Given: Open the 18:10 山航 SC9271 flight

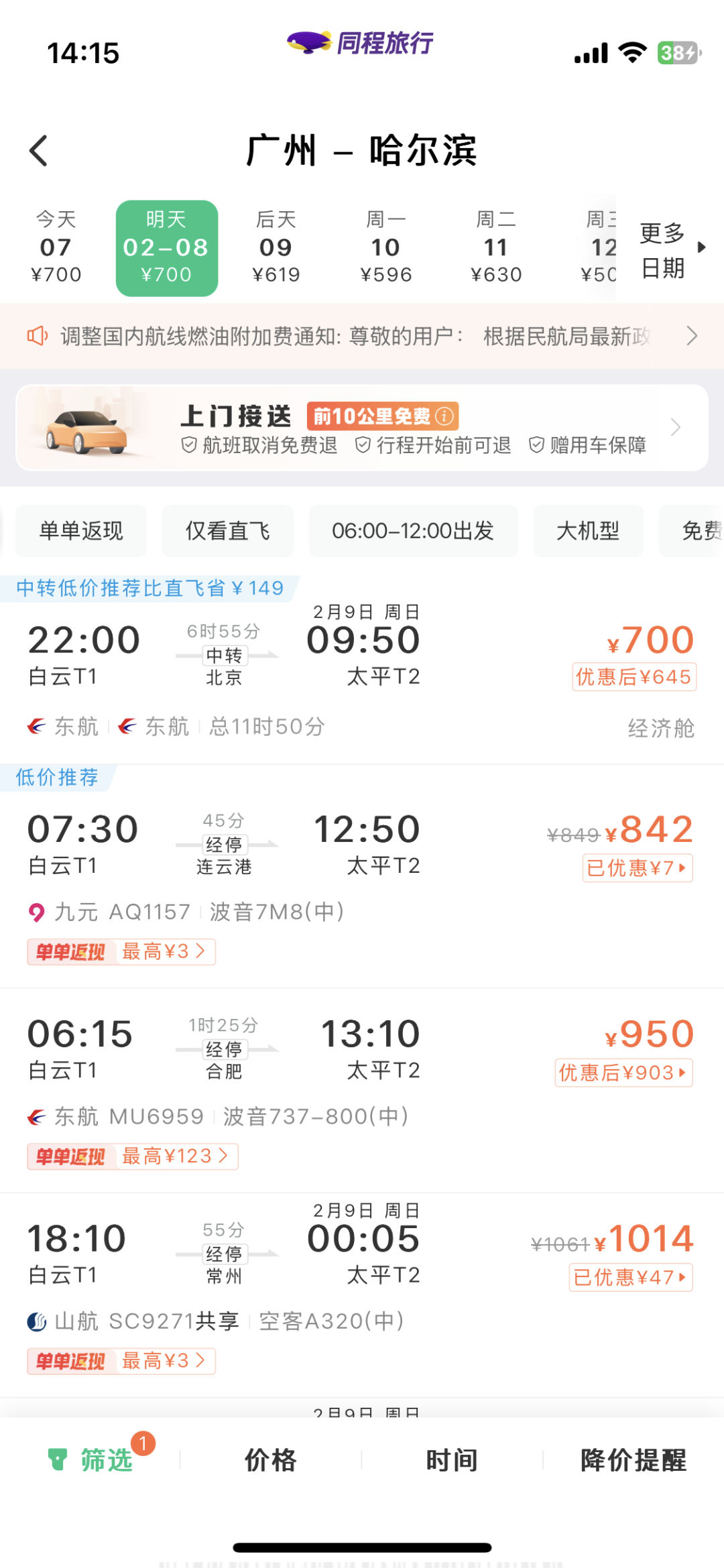Looking at the screenshot, I should (x=362, y=1274).
